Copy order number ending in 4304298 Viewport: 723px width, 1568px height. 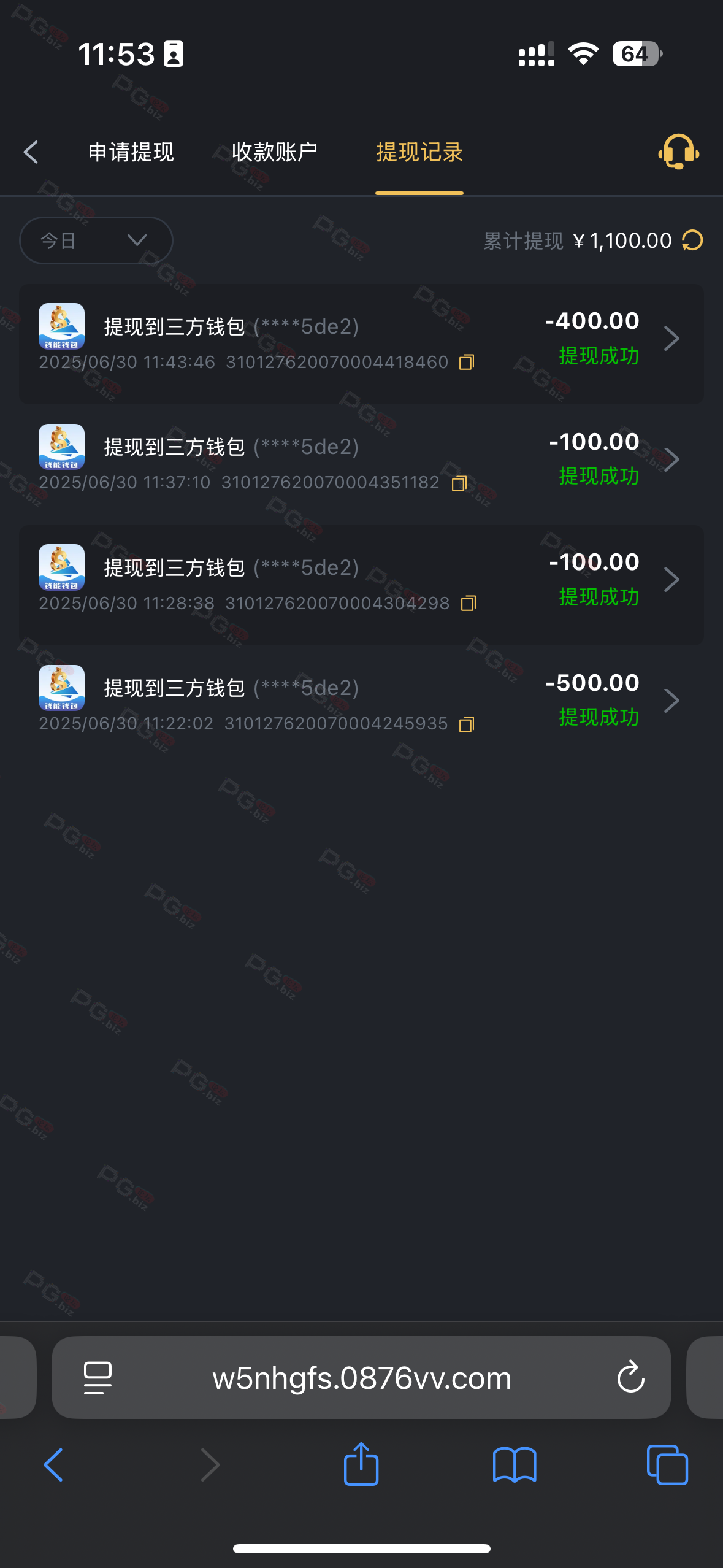click(468, 604)
